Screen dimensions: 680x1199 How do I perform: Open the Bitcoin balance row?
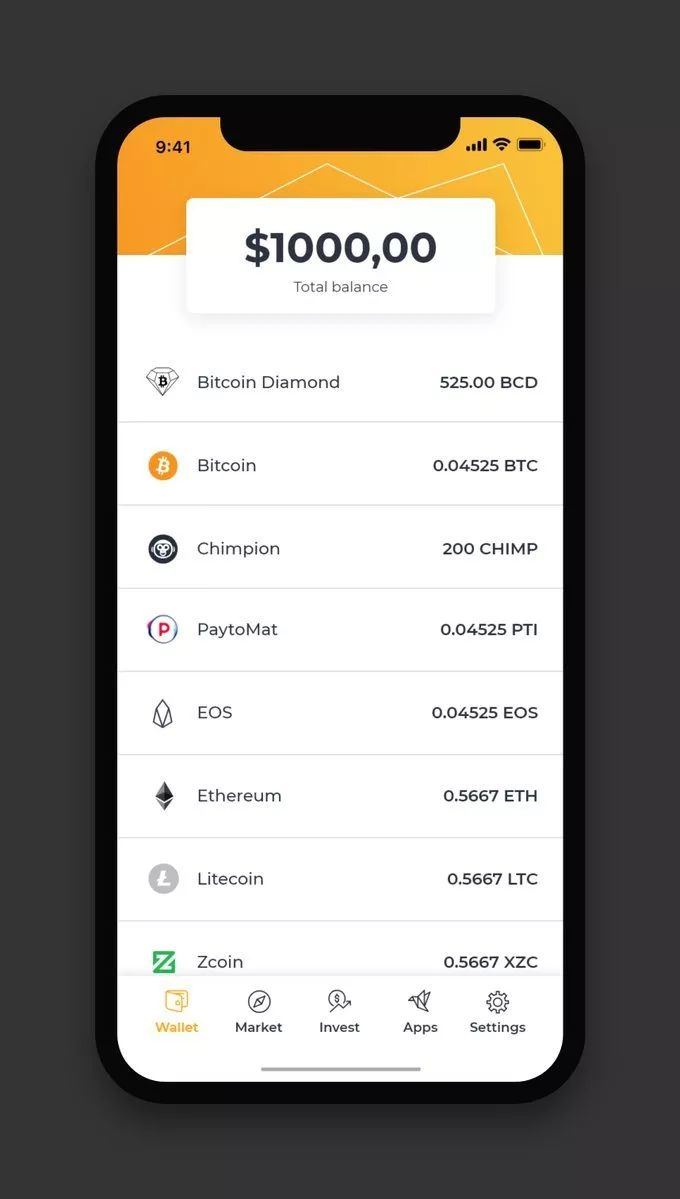340,465
